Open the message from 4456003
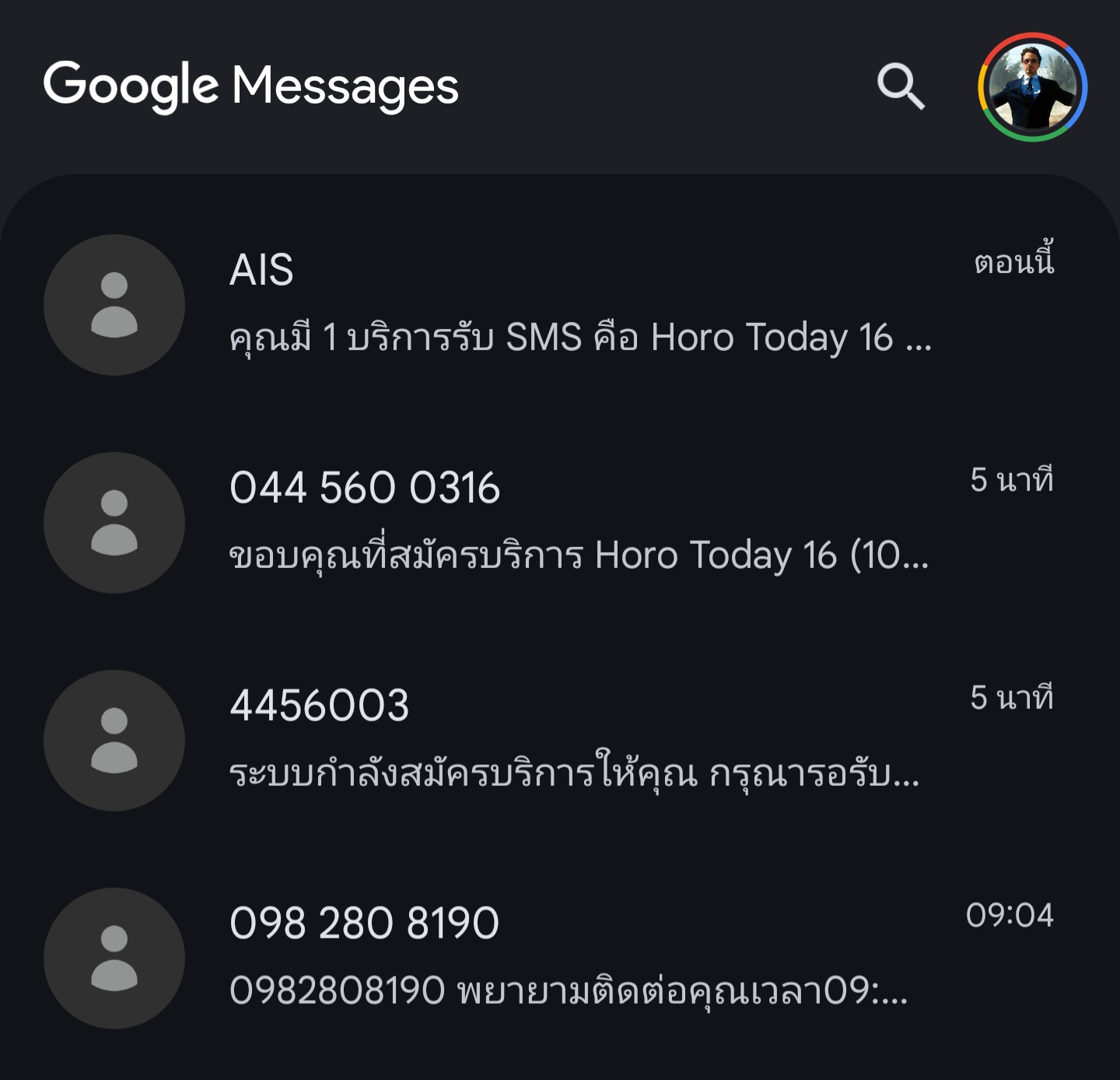 pyautogui.click(x=560, y=741)
